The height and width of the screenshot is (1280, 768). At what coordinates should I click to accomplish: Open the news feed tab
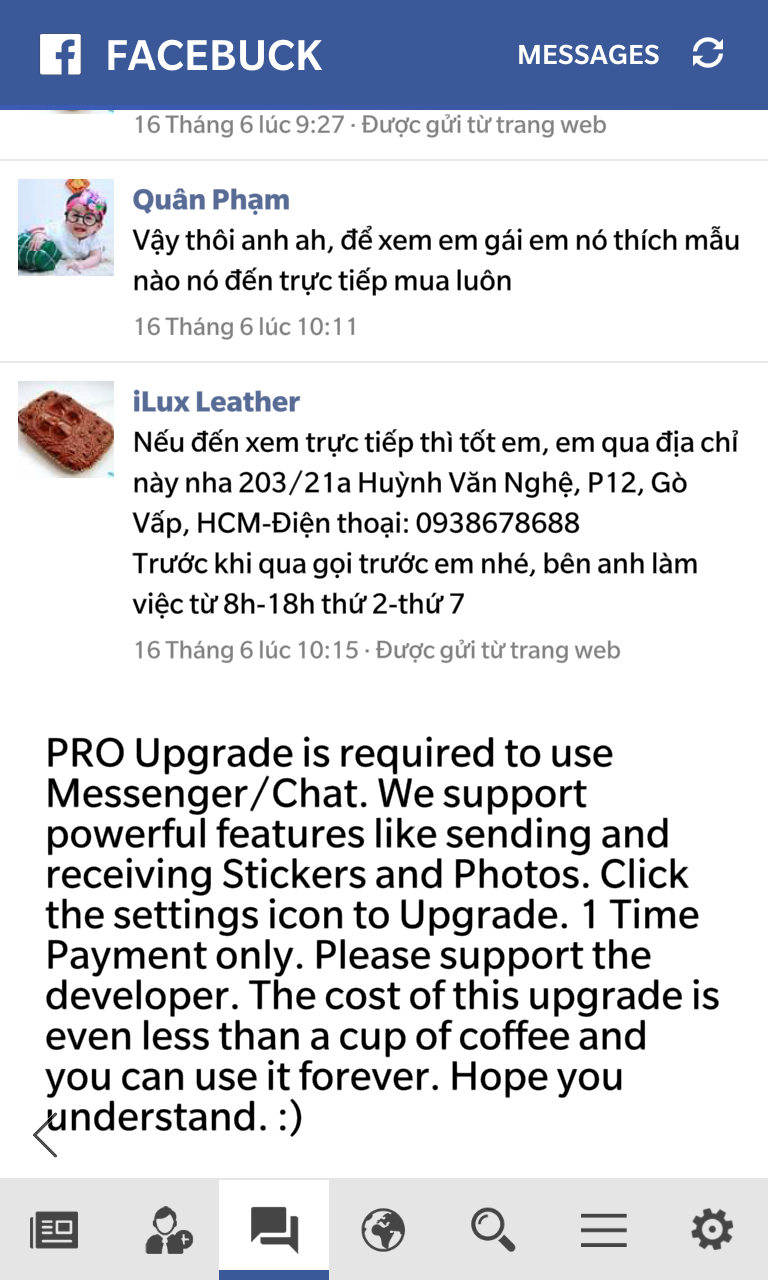(54, 1230)
